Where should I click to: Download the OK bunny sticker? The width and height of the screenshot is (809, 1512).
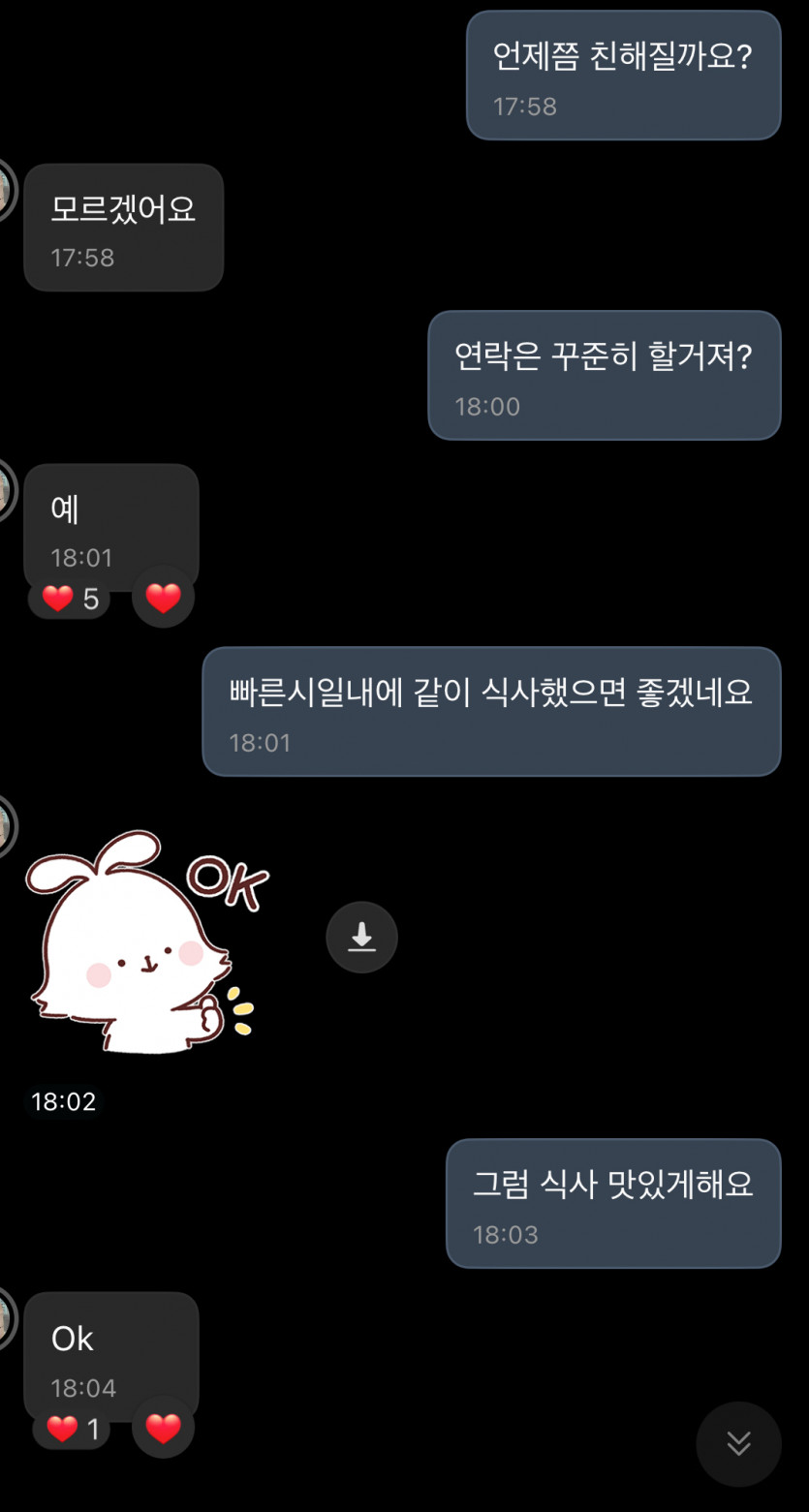click(361, 937)
